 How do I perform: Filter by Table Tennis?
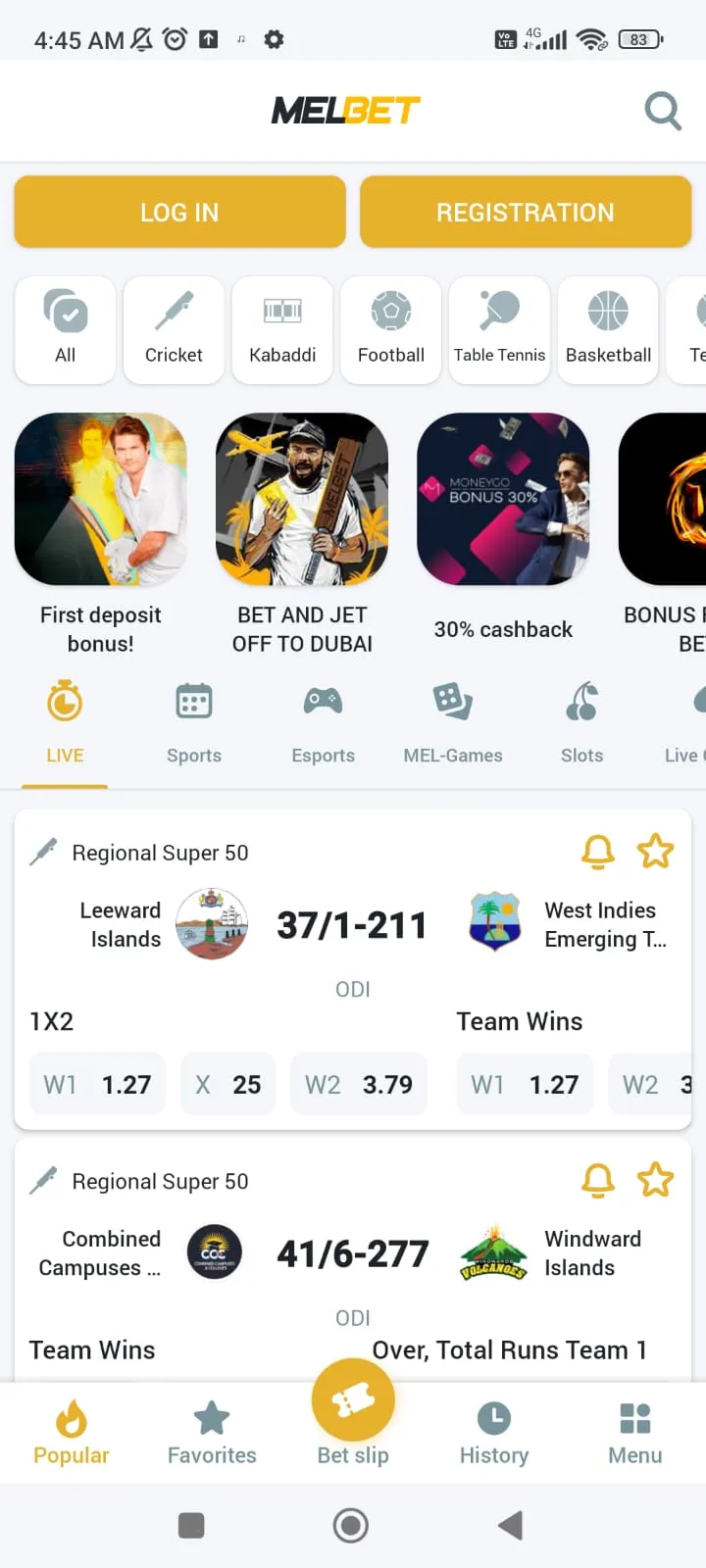500,329
